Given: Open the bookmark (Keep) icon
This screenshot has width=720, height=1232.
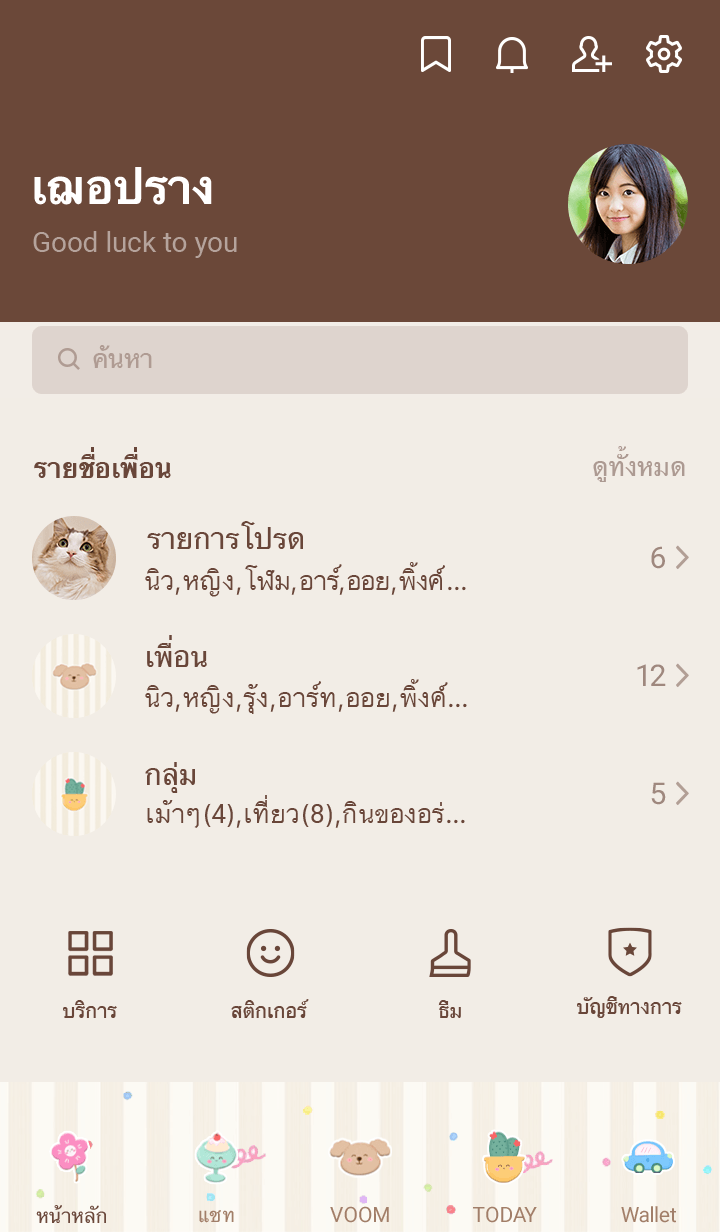Looking at the screenshot, I should (x=436, y=54).
